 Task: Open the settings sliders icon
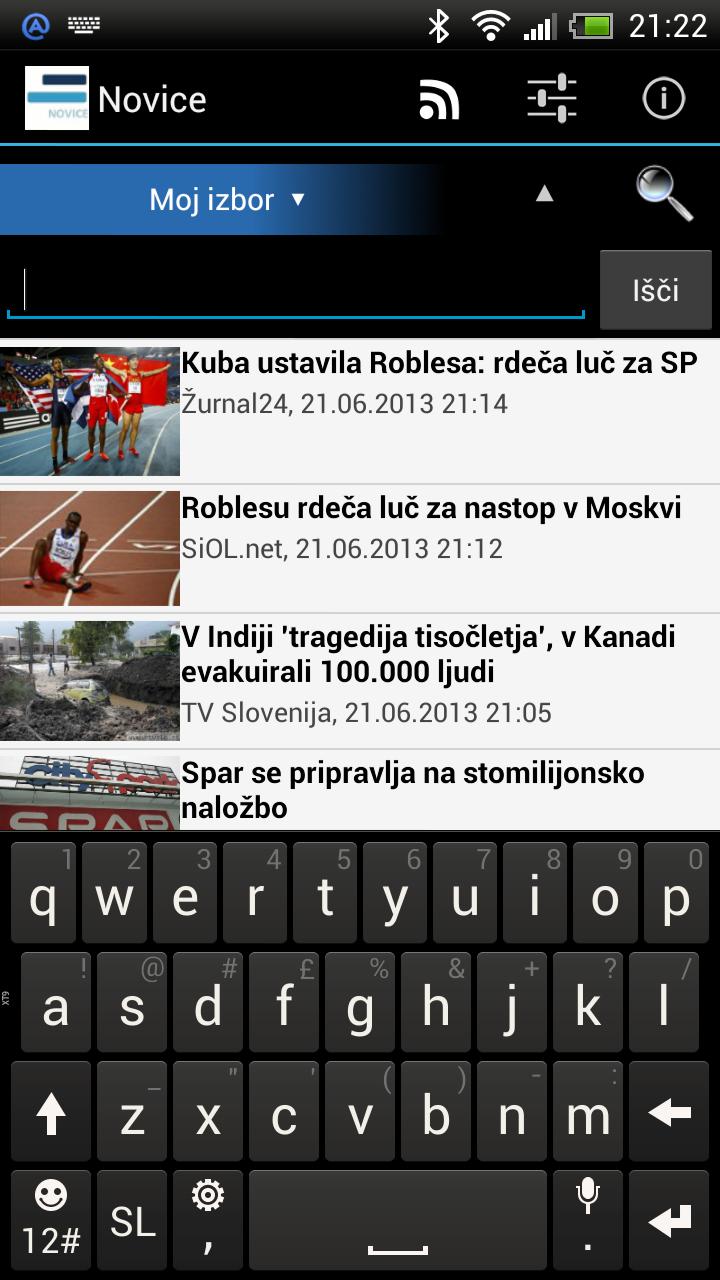[x=552, y=99]
